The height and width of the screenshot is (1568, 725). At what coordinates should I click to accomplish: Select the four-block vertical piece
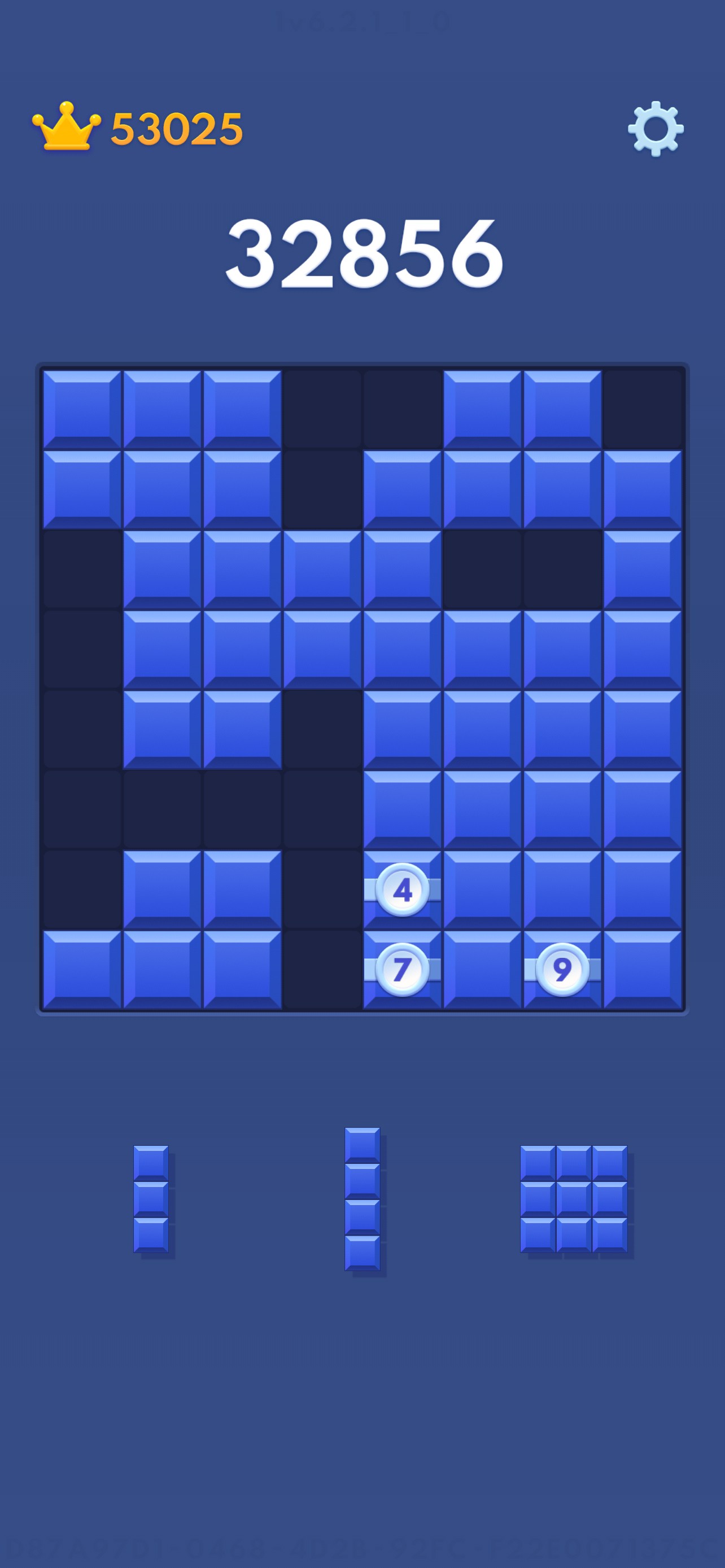tap(363, 1198)
